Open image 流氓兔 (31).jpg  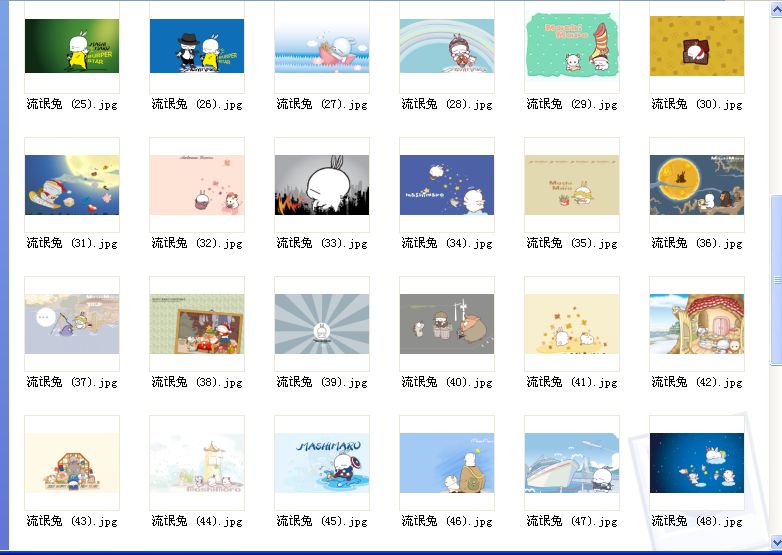[72, 185]
